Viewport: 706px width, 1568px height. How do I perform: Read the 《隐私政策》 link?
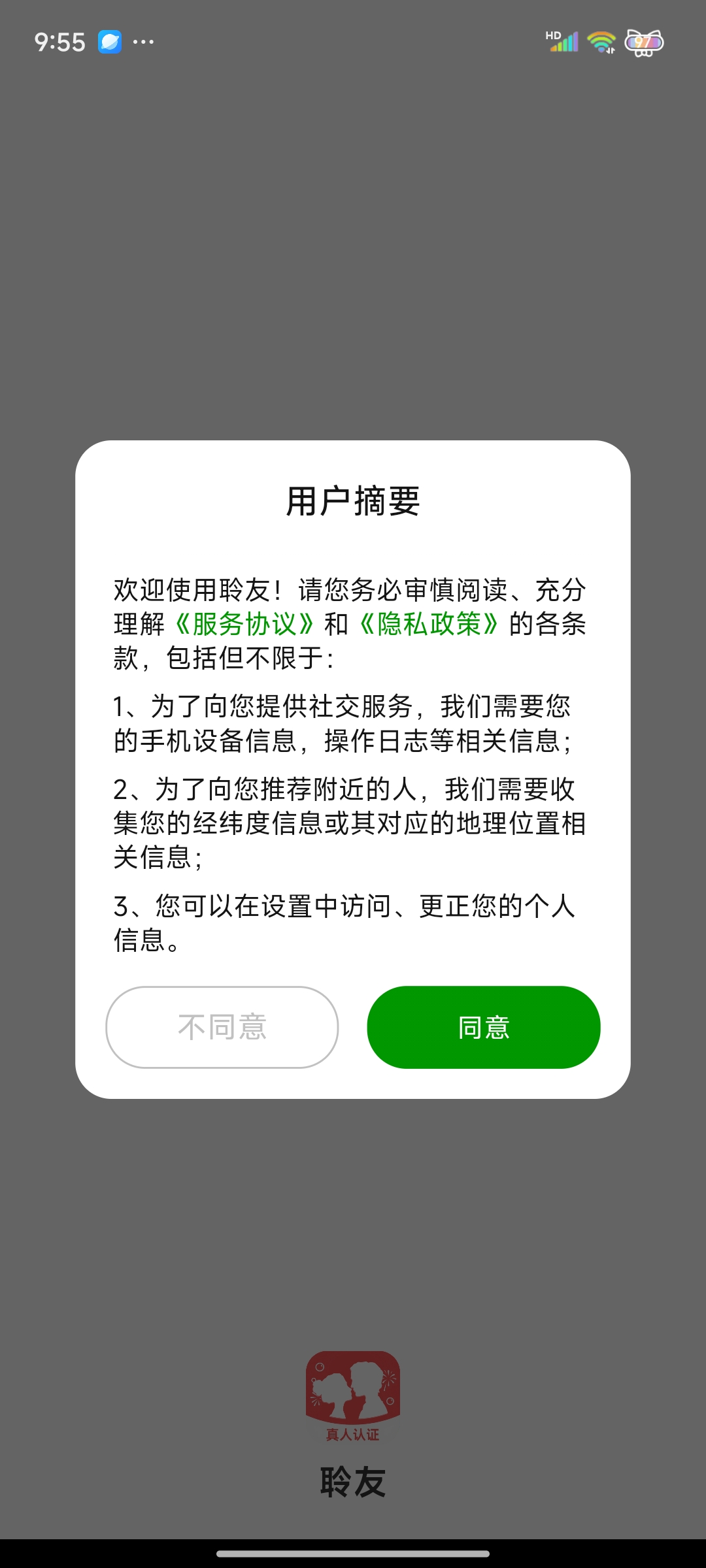(x=430, y=624)
